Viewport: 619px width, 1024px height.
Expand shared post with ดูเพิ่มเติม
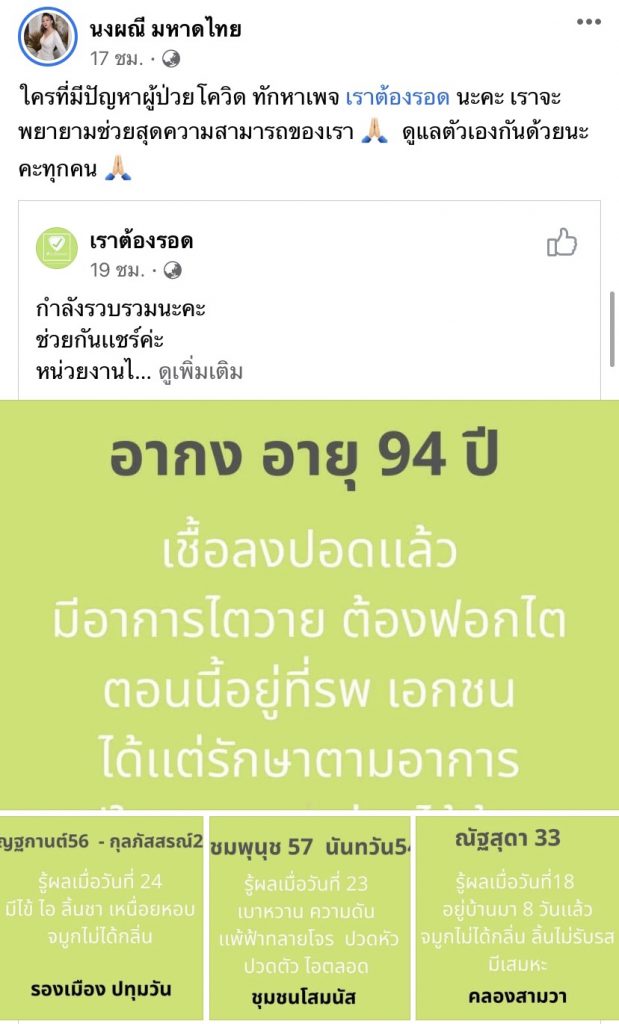tap(201, 372)
